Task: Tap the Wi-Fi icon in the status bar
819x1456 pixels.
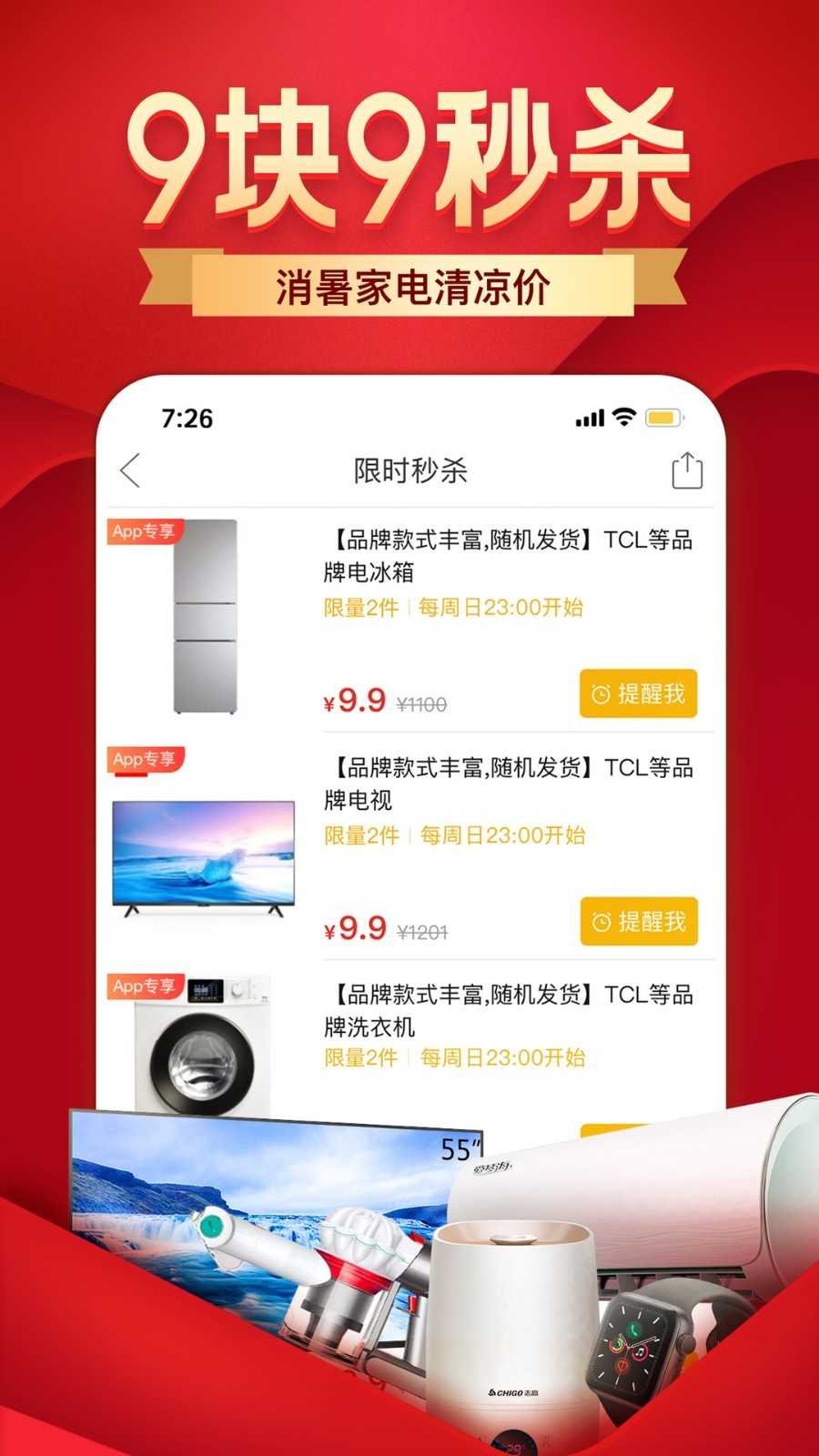Action: [x=624, y=417]
